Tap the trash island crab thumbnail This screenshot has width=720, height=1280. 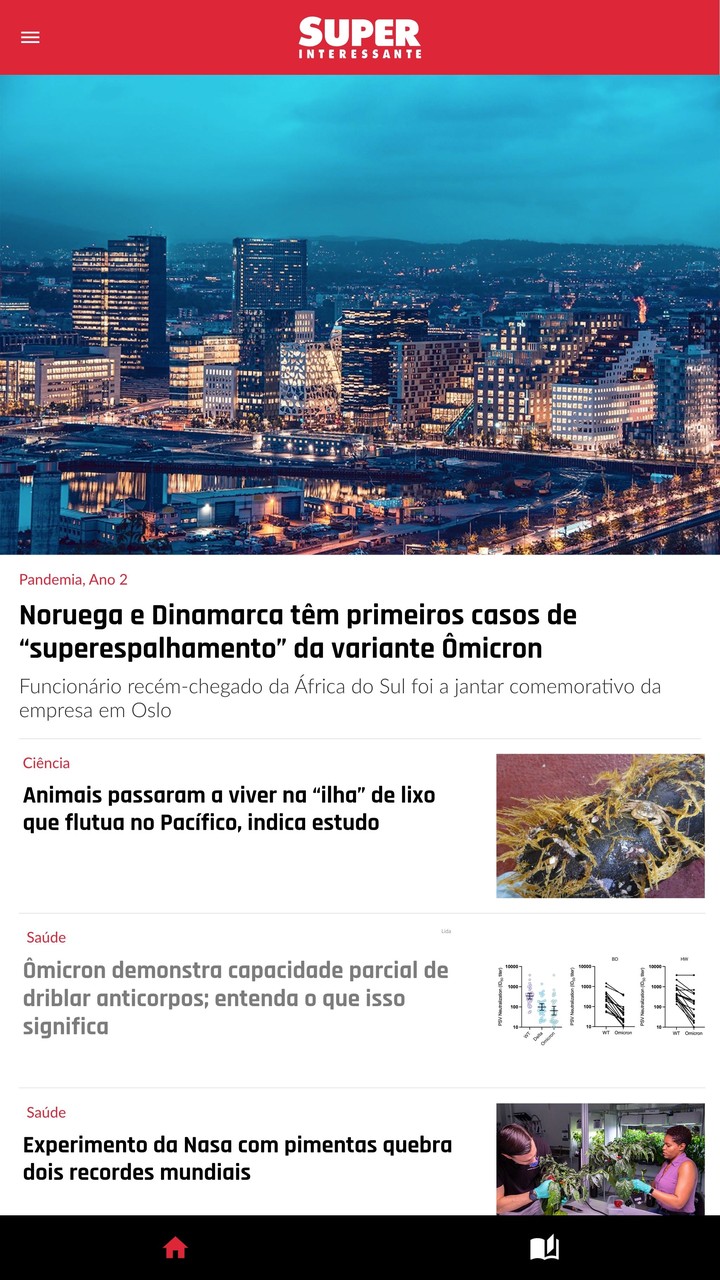tap(600, 825)
